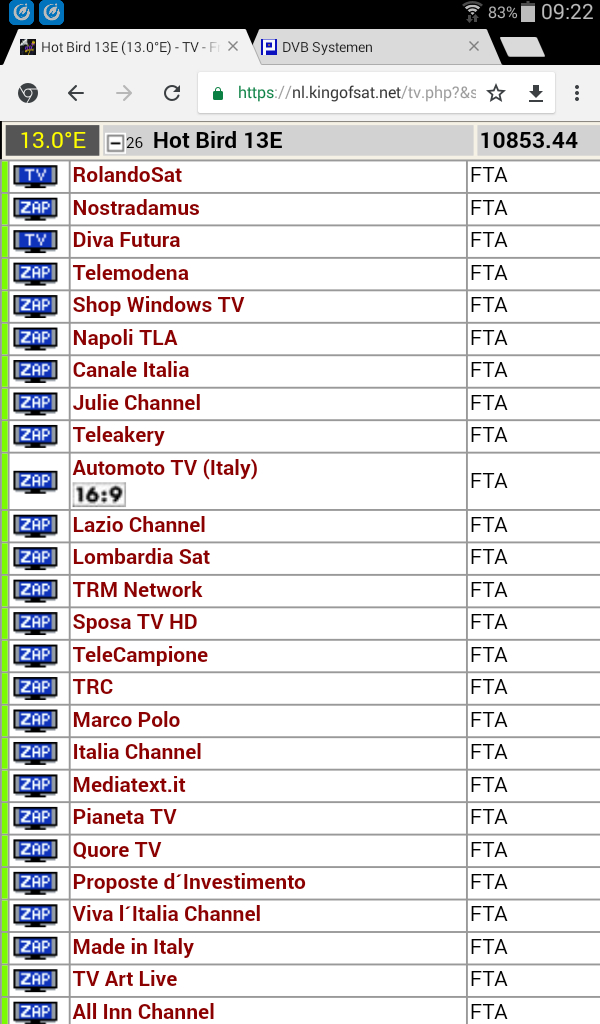Viewport: 600px width, 1024px height.
Task: Open a new browser tab
Action: coord(522,47)
